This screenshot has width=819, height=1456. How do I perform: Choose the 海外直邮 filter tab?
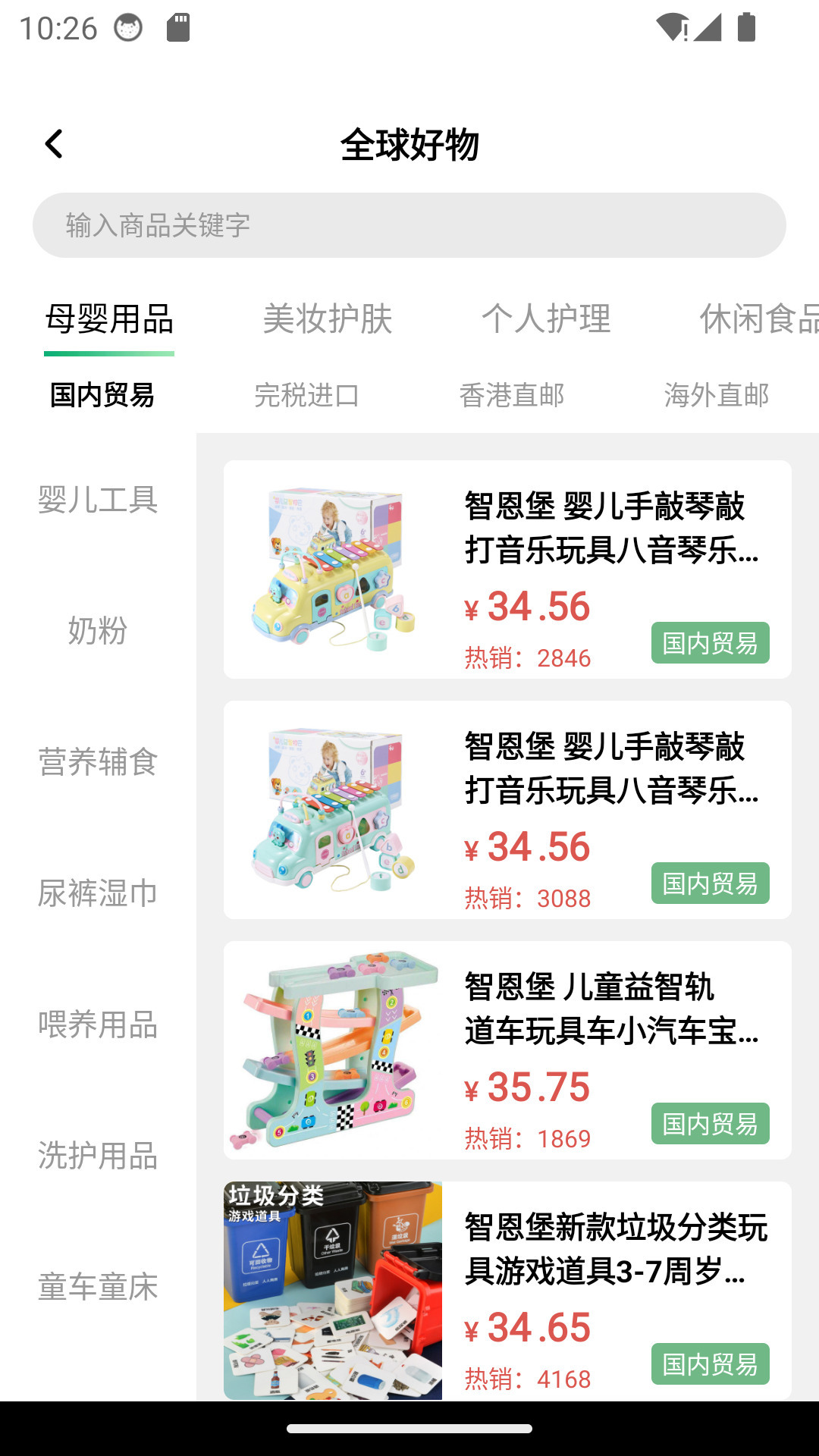pos(717,395)
